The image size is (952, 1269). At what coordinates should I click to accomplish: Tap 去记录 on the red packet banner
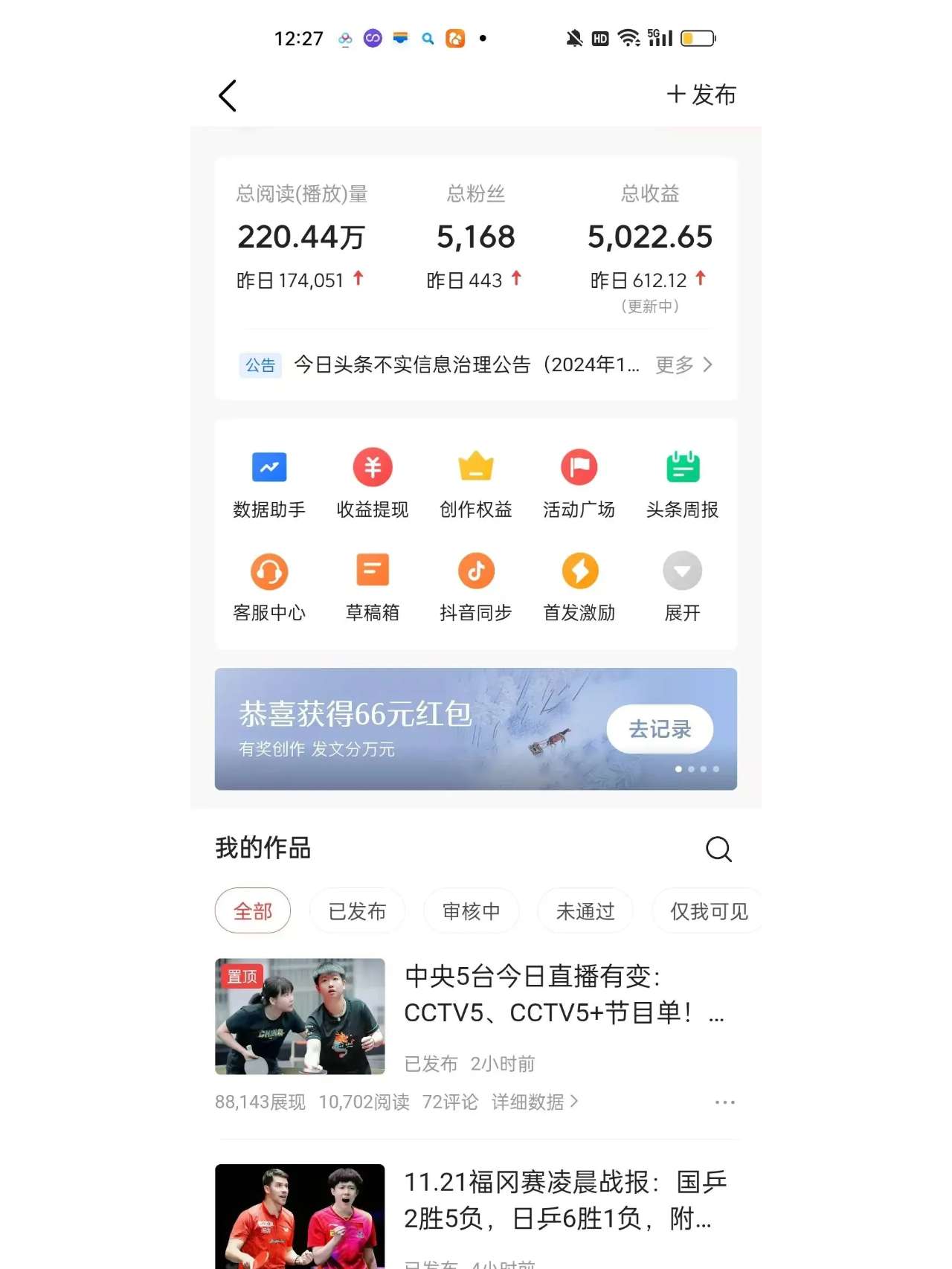[x=660, y=729]
